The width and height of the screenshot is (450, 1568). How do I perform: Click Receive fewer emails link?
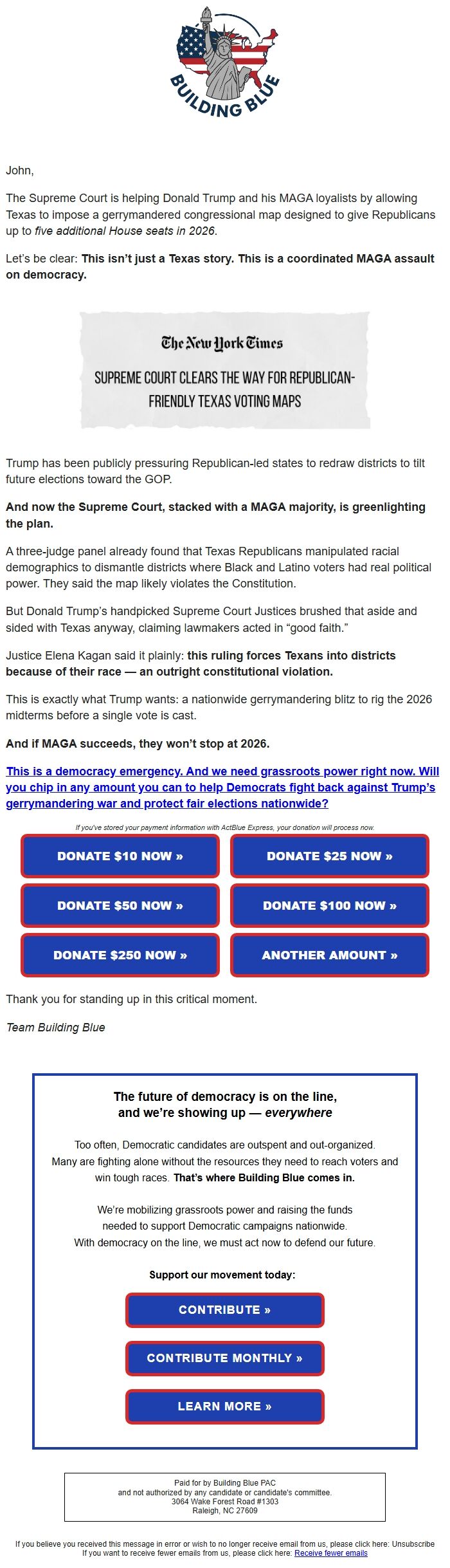[x=330, y=1553]
